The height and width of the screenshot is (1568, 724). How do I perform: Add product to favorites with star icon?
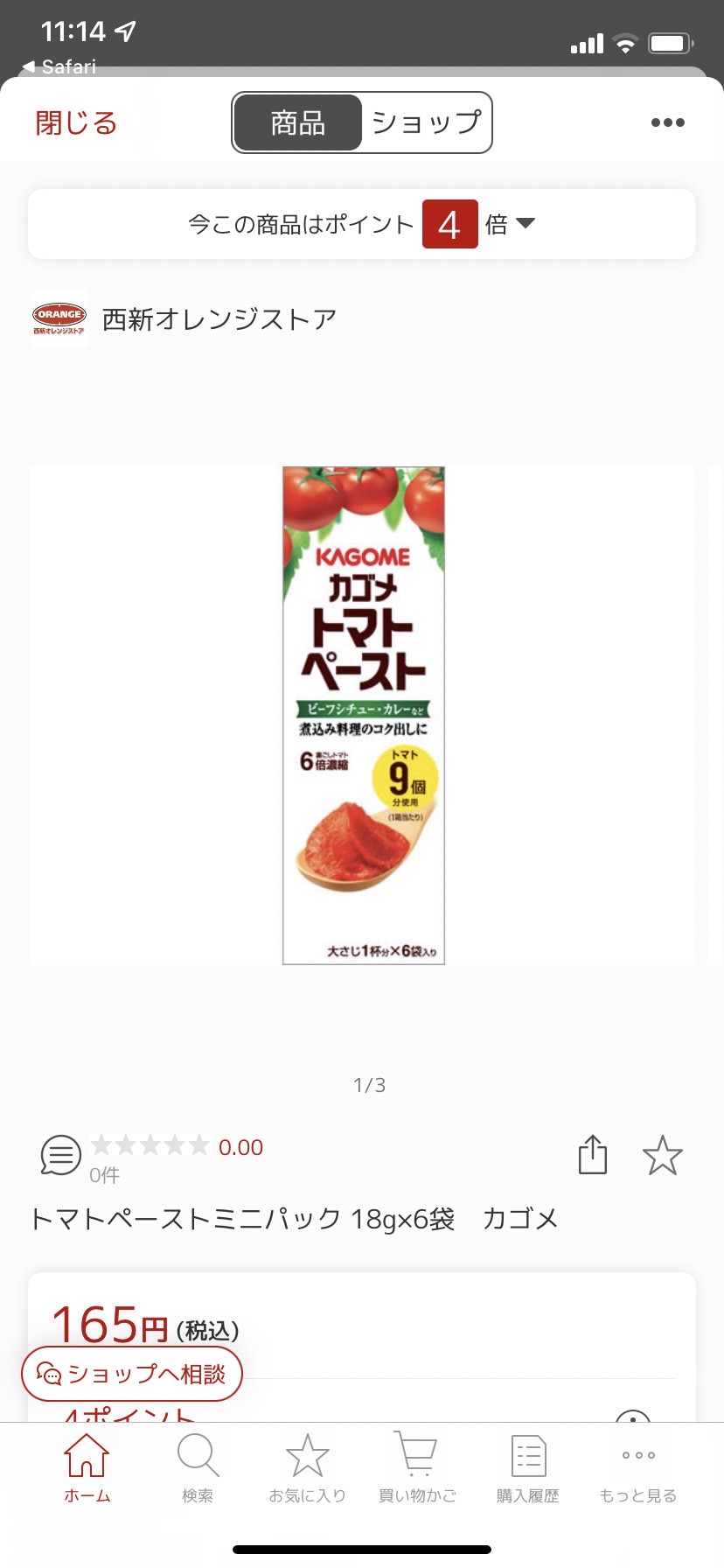(x=662, y=1155)
